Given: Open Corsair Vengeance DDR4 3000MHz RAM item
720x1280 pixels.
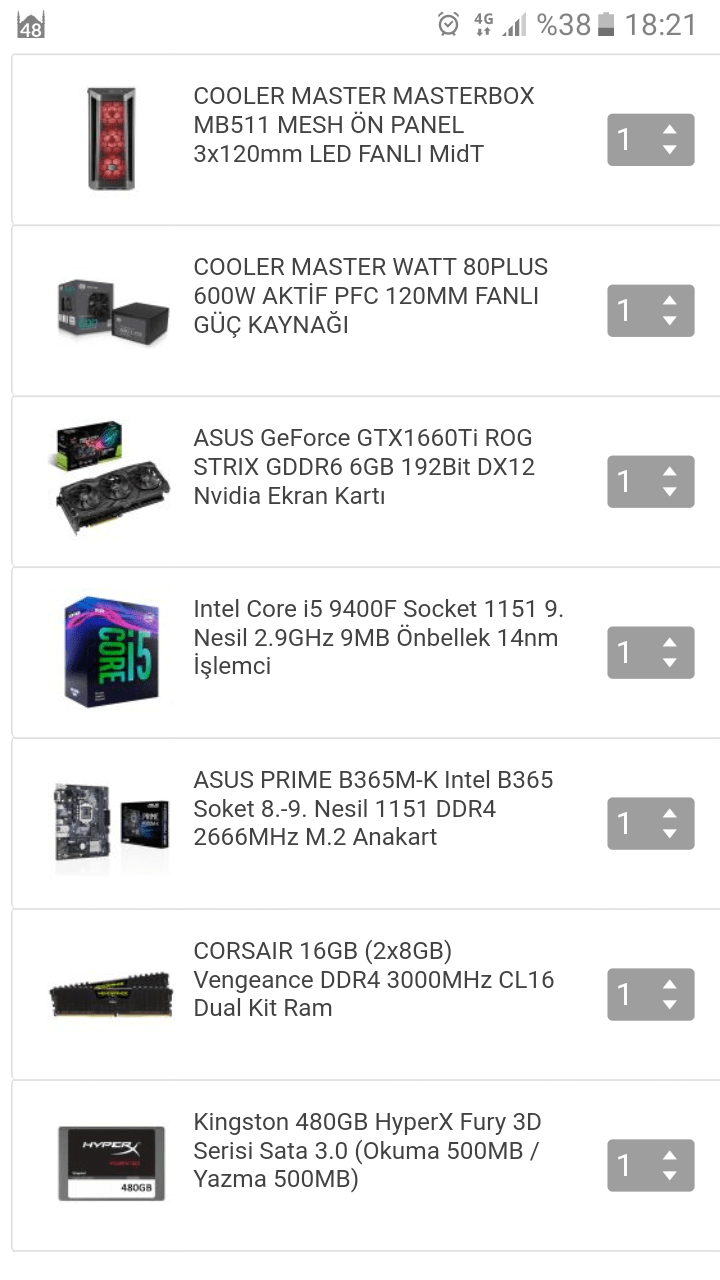Looking at the screenshot, I should [372, 979].
